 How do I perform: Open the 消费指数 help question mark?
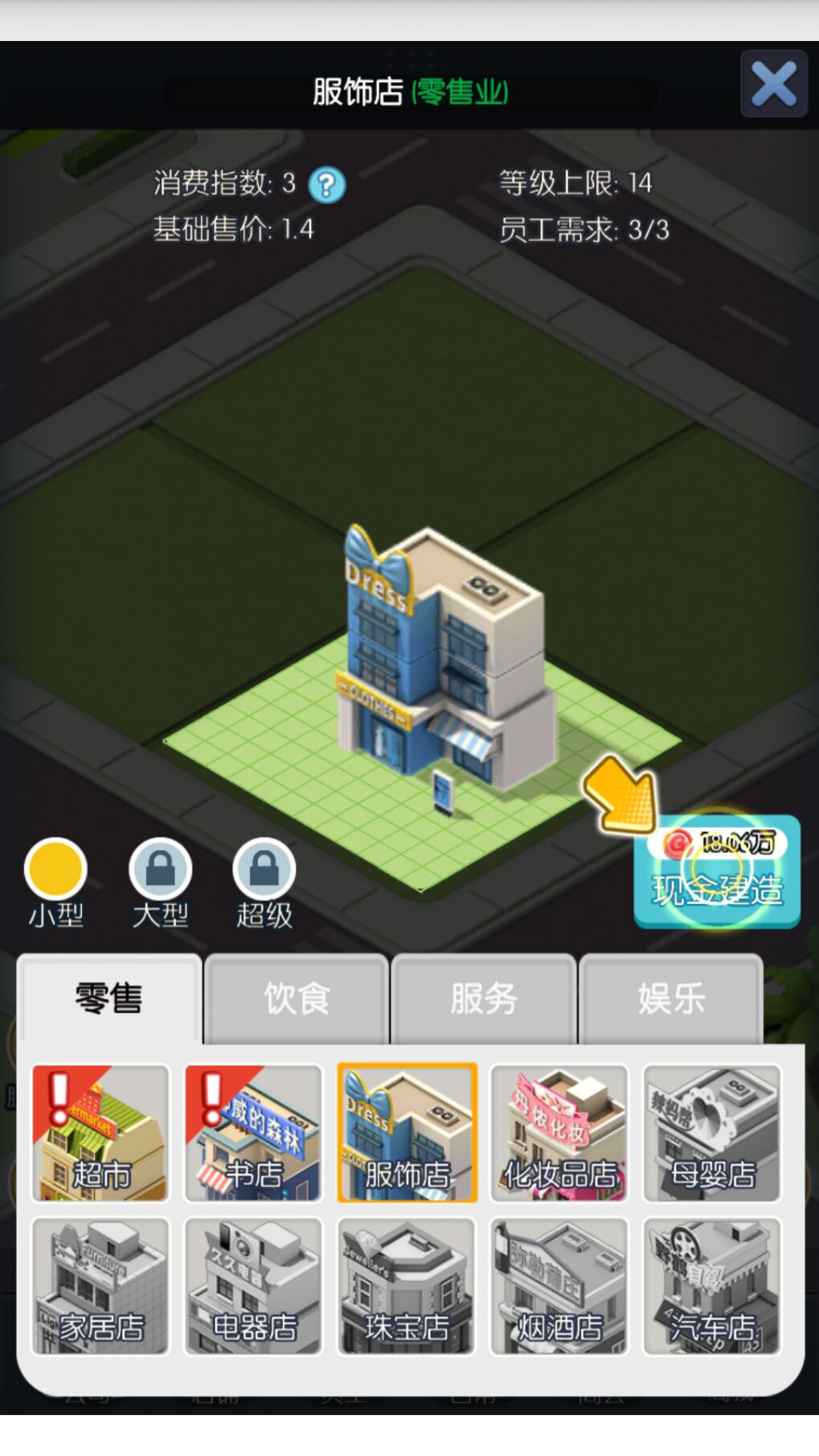pos(327,185)
